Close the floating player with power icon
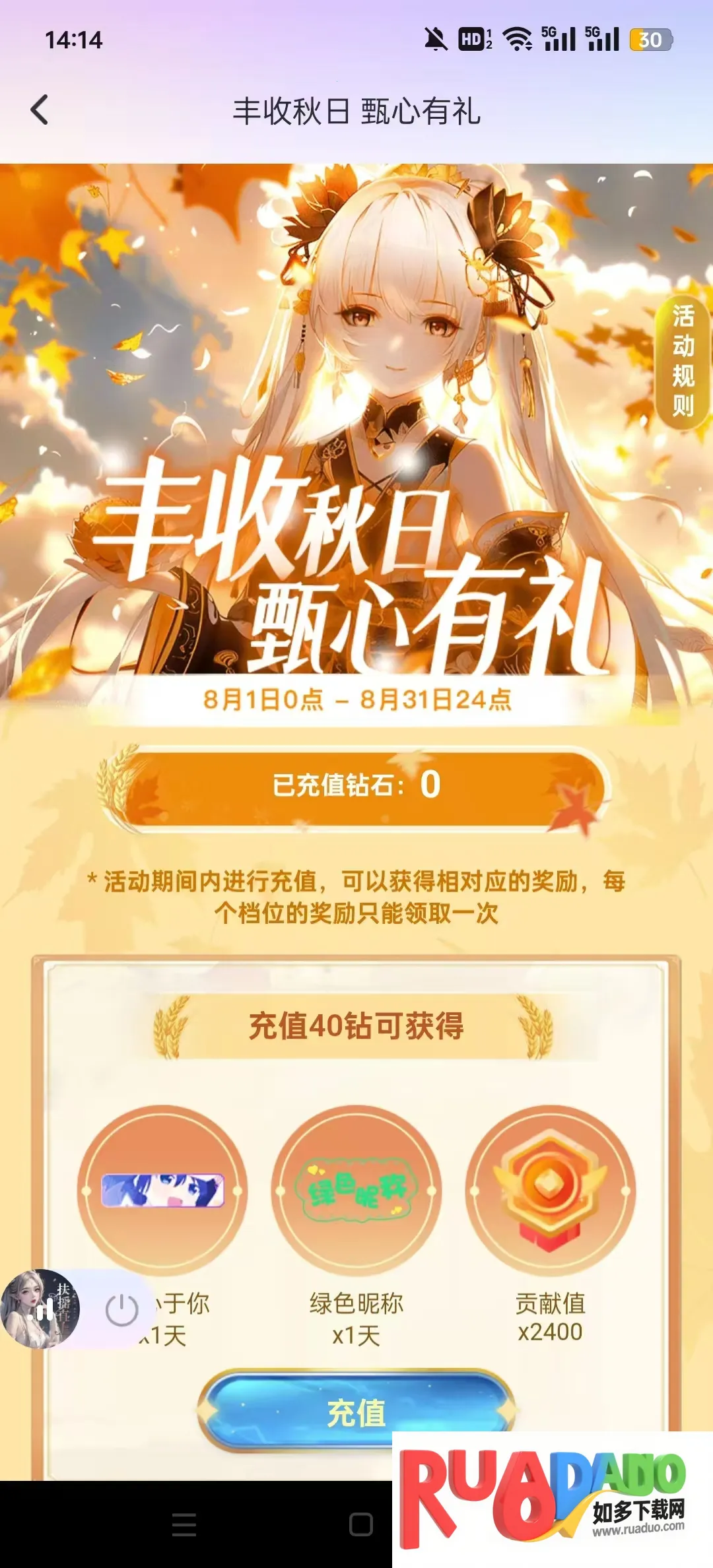 point(122,1310)
